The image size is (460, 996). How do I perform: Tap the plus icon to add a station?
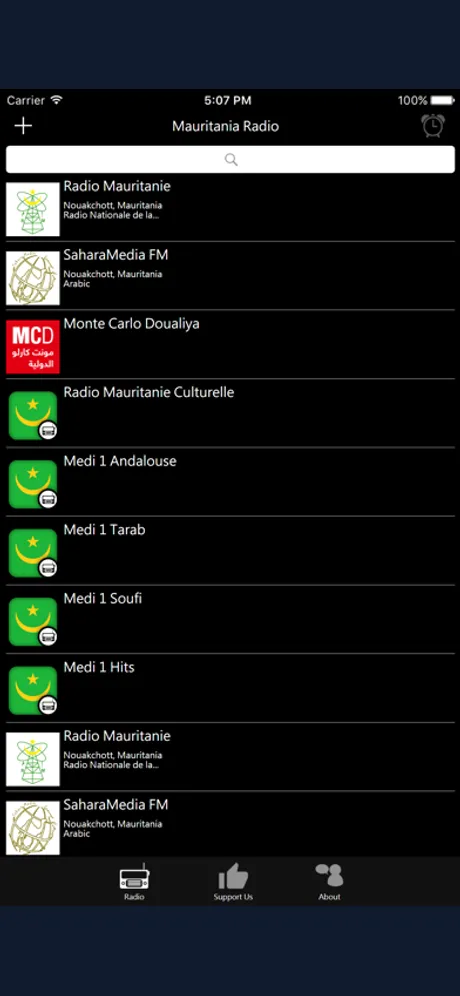(x=24, y=126)
